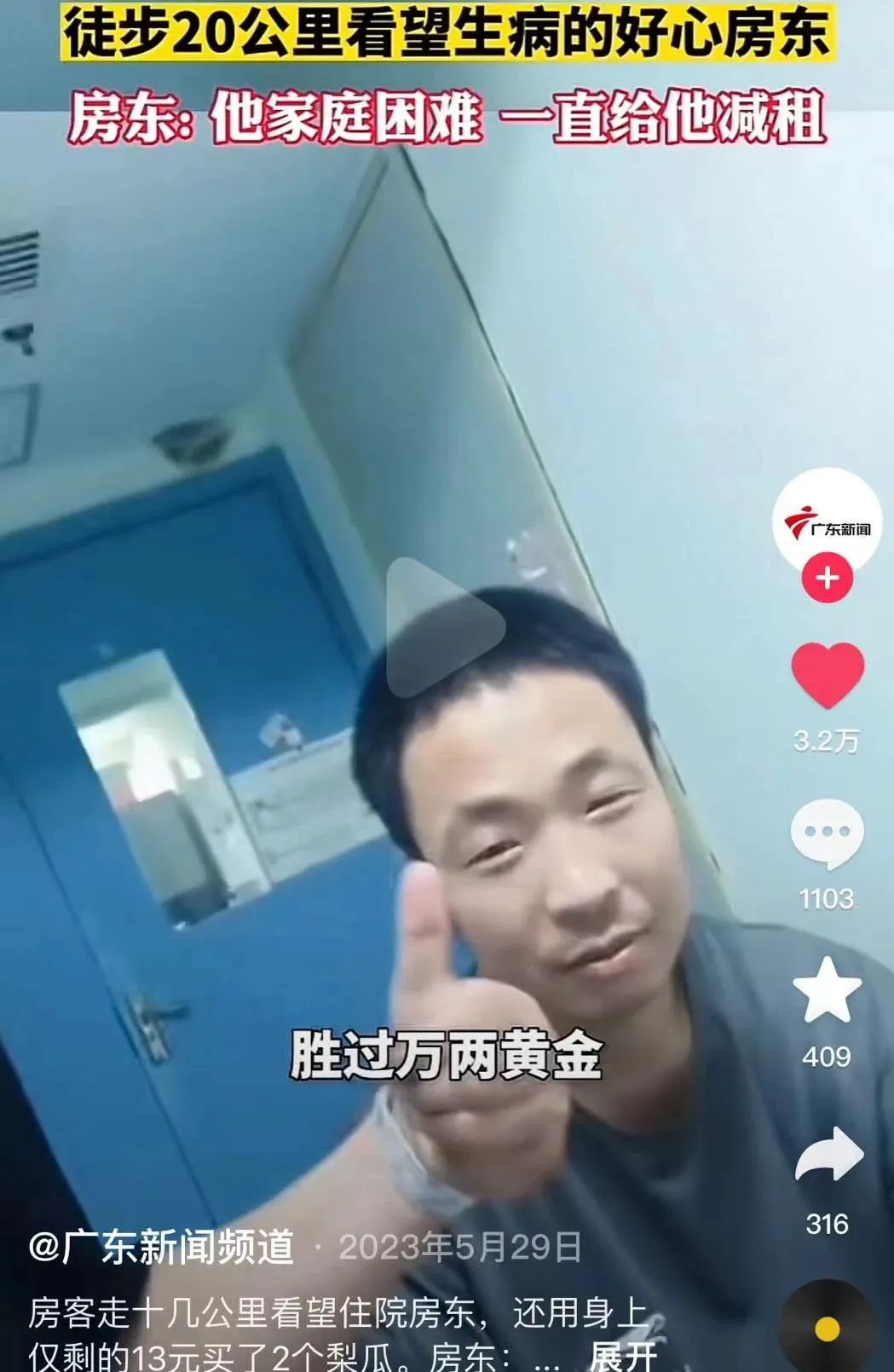Open the spinning music disc

826,1328
